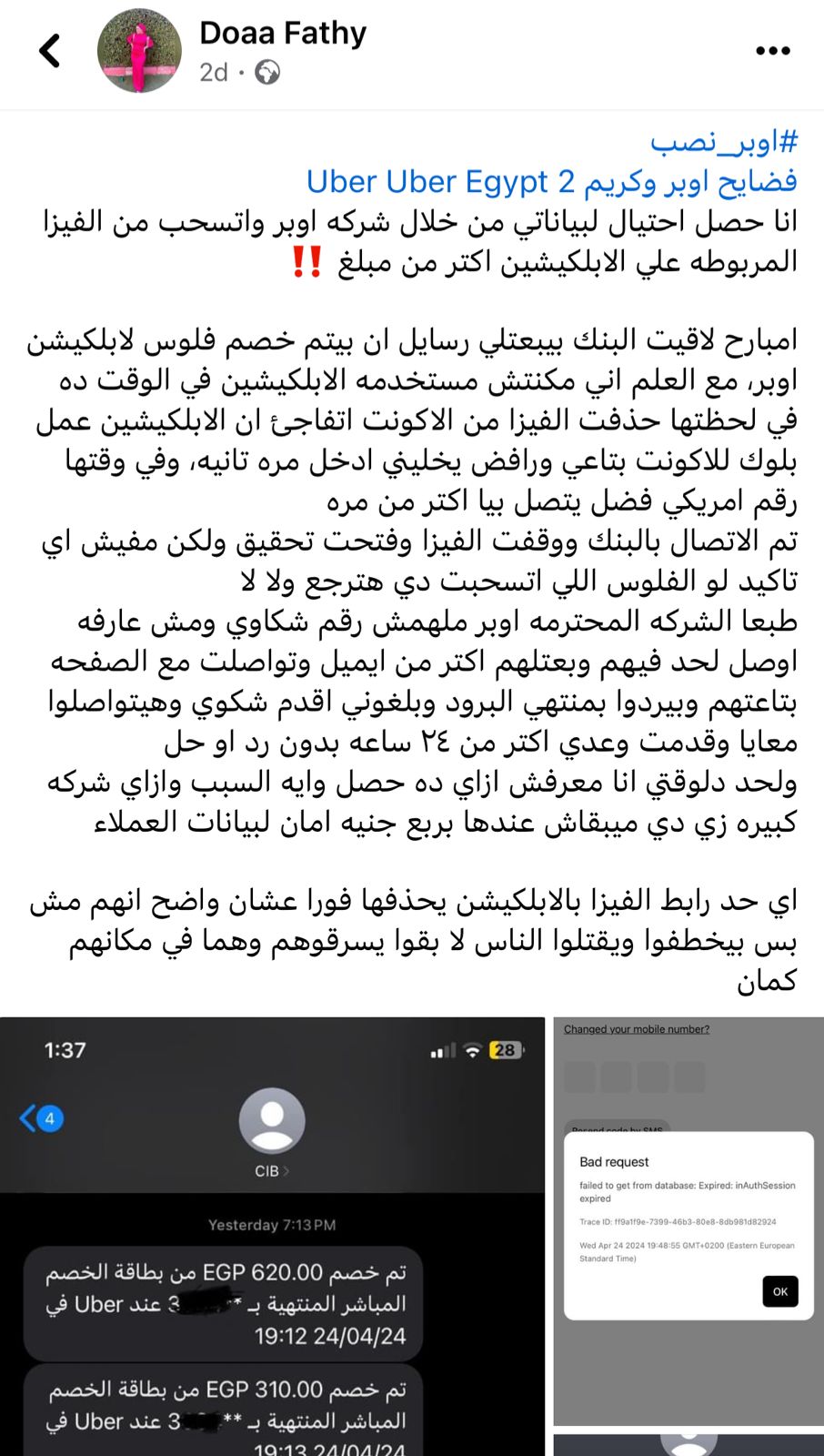The width and height of the screenshot is (824, 1456).
Task: Open the فضايح اوبر وكريم Uber Egypt group link
Action: [551, 182]
